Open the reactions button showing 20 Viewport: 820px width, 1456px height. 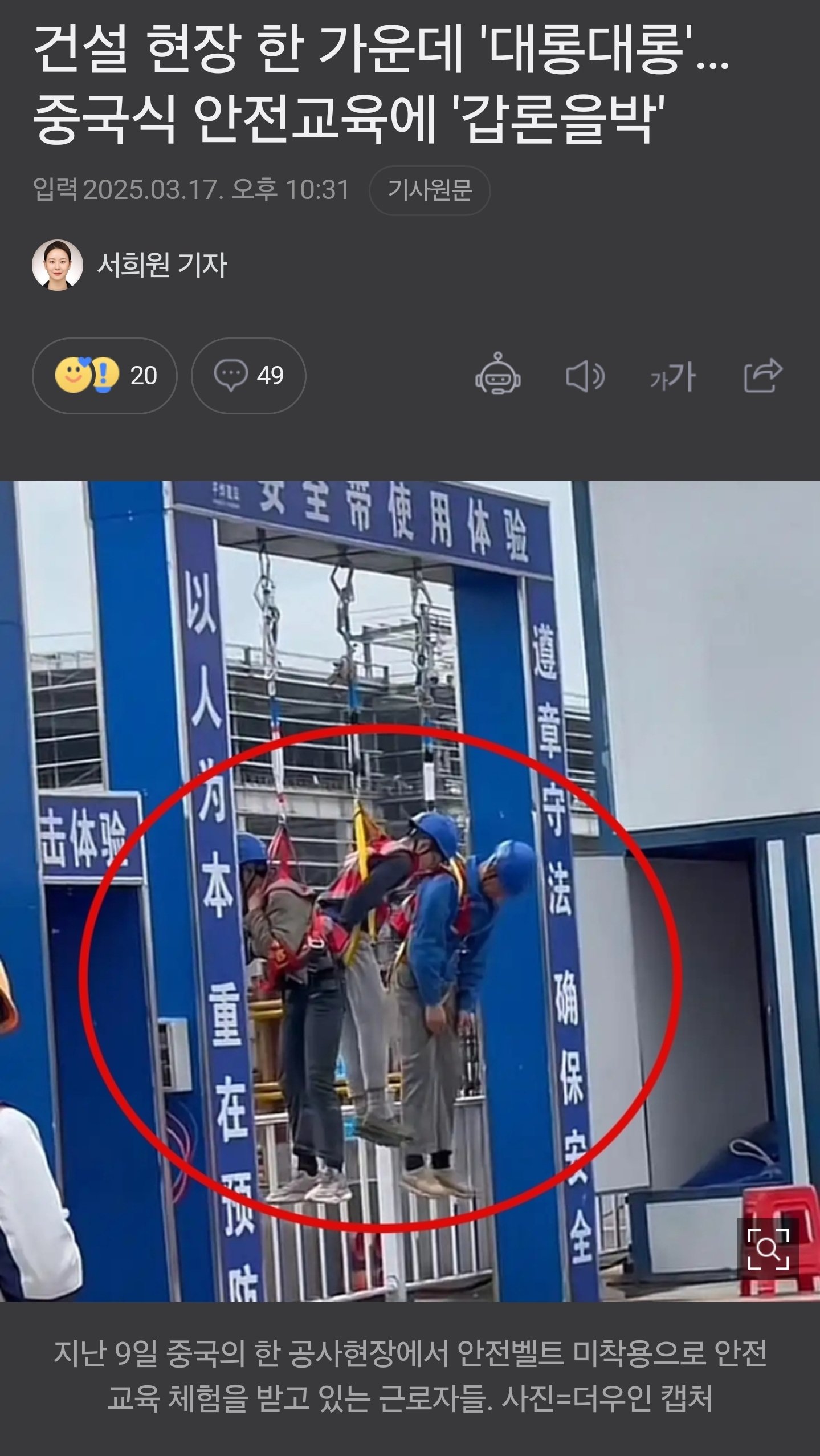(105, 376)
